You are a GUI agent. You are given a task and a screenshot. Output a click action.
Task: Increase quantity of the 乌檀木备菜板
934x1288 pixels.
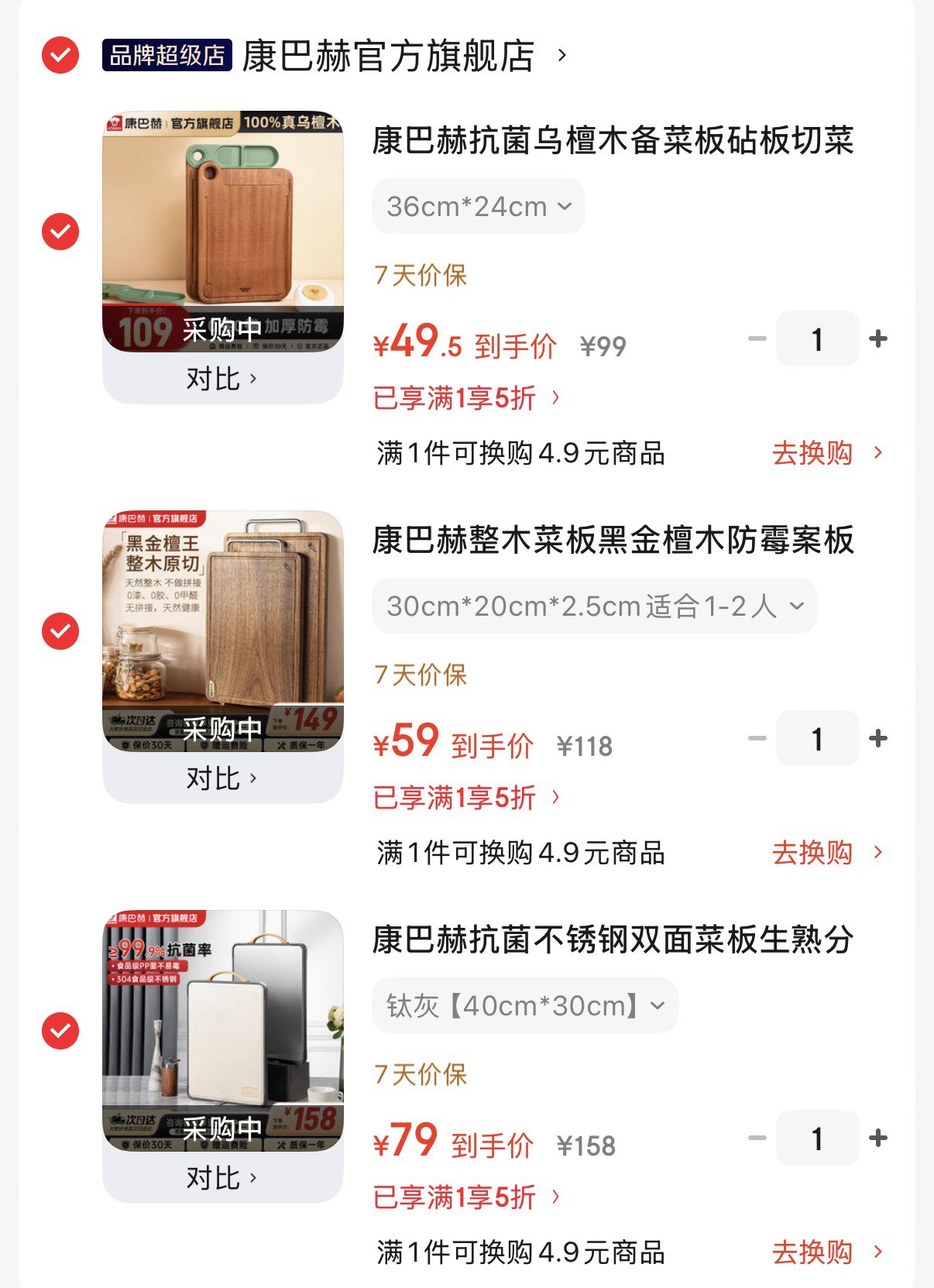(877, 338)
